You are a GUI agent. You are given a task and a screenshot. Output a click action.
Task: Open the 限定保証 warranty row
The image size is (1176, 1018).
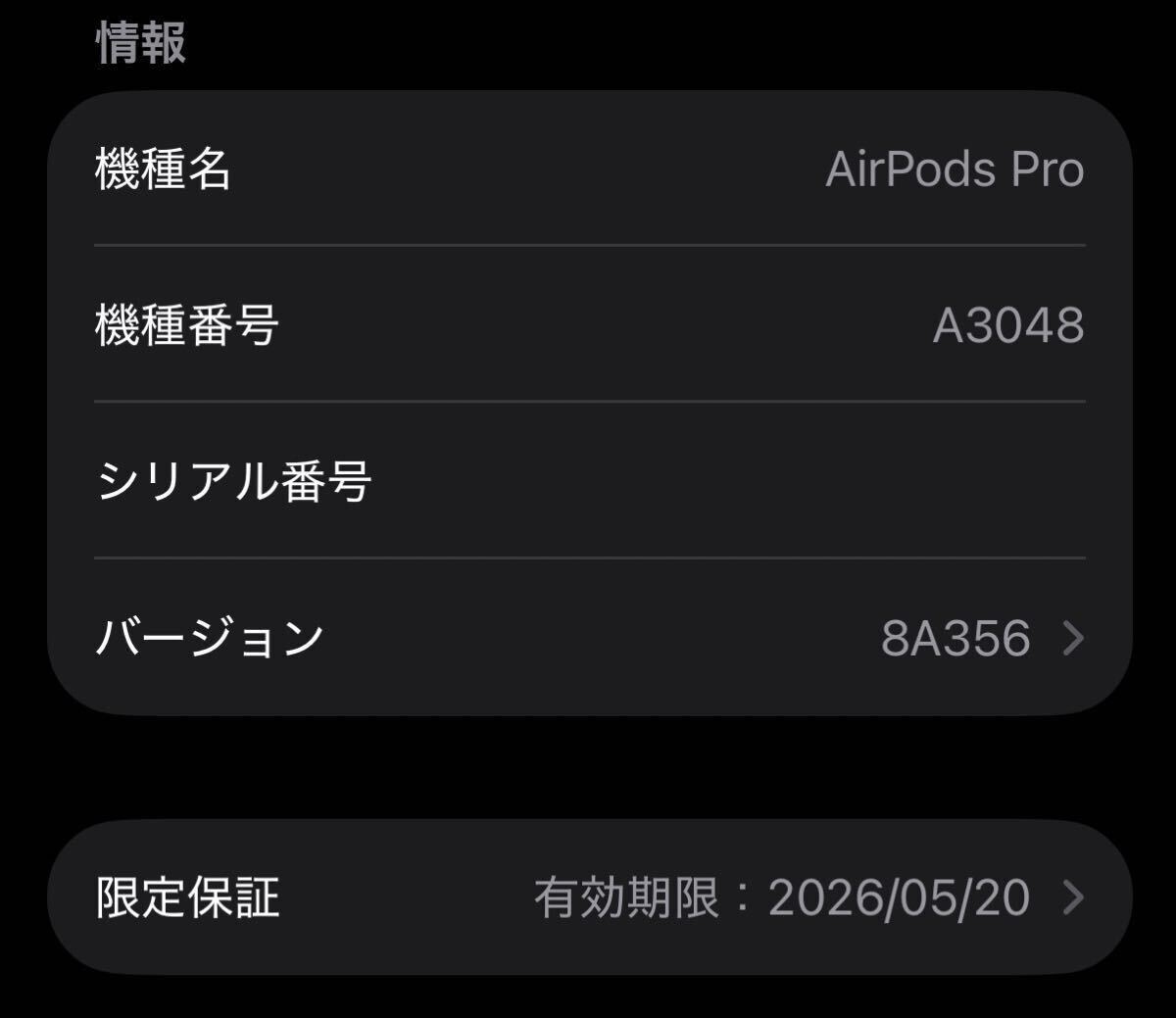click(588, 897)
